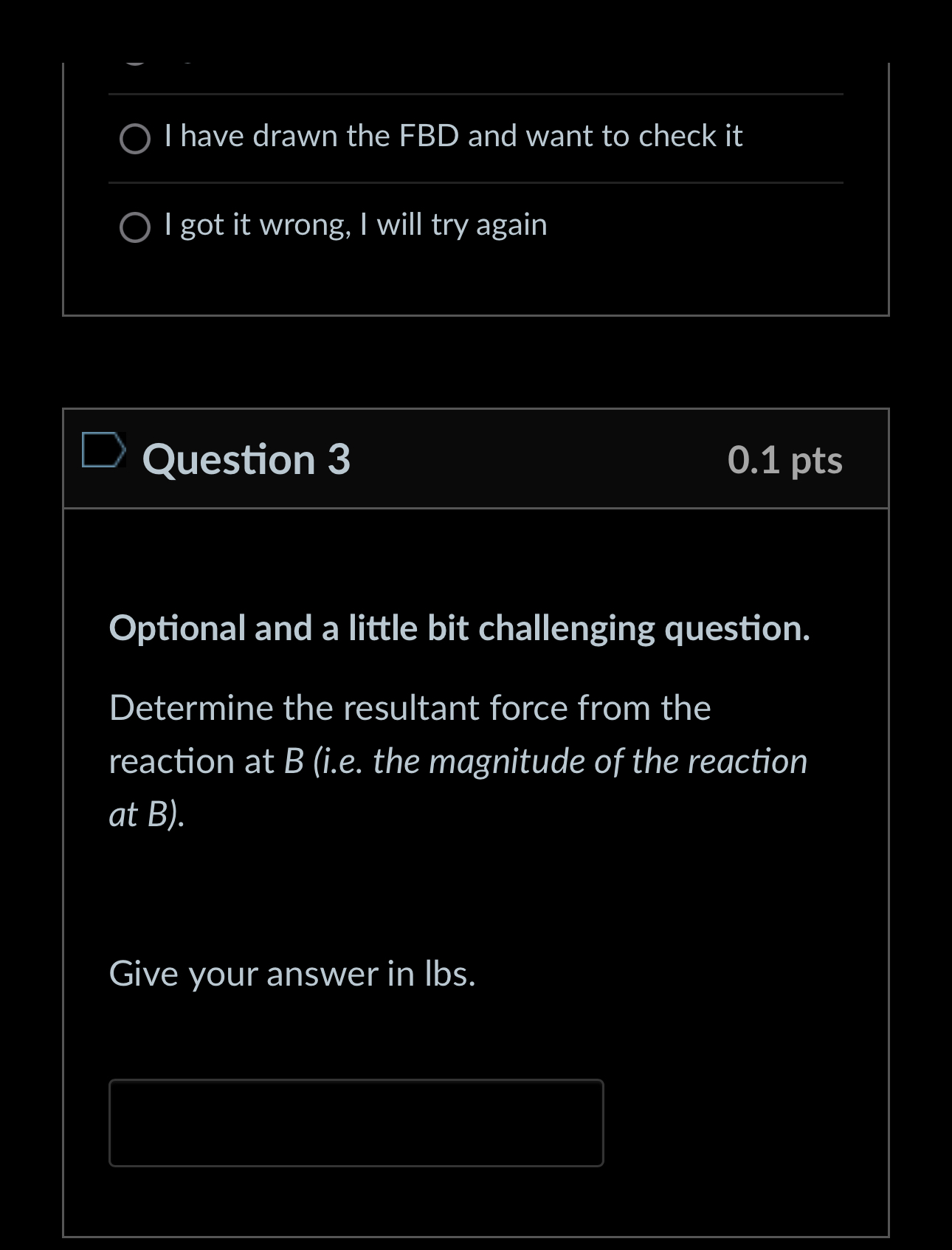Select 'I have drawn the FBD' option
Viewport: 952px width, 1250px height.
(x=135, y=139)
